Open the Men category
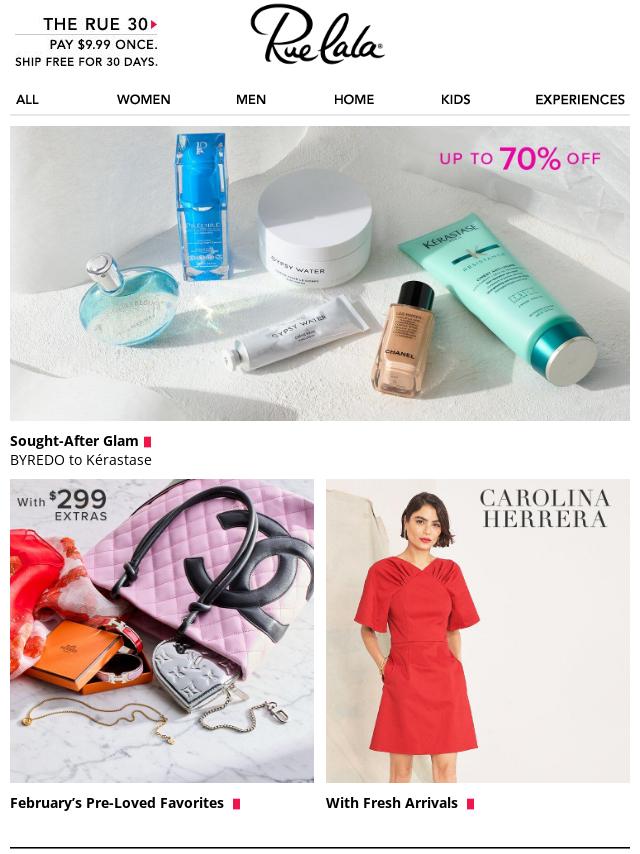Viewport: 640px width, 854px height. click(x=251, y=99)
